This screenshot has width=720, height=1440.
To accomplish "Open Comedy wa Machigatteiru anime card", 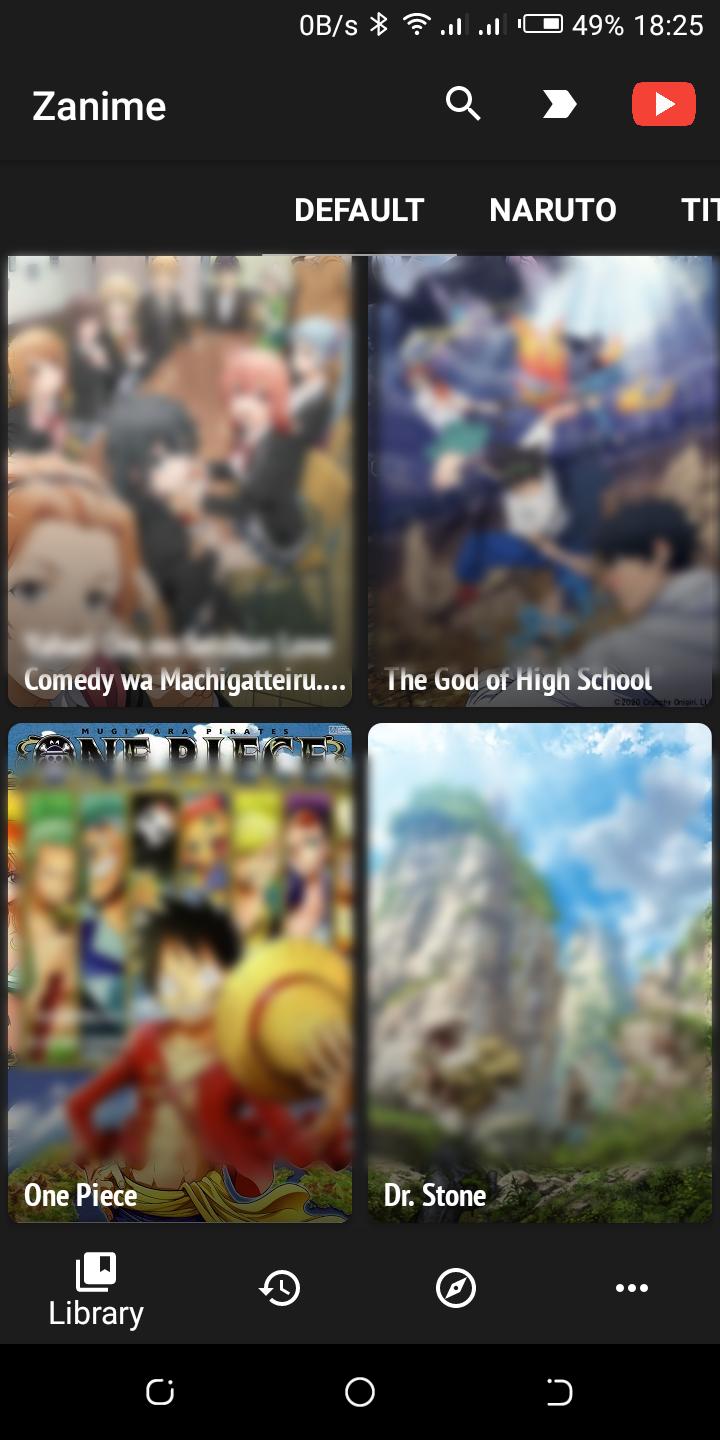I will (x=180, y=480).
